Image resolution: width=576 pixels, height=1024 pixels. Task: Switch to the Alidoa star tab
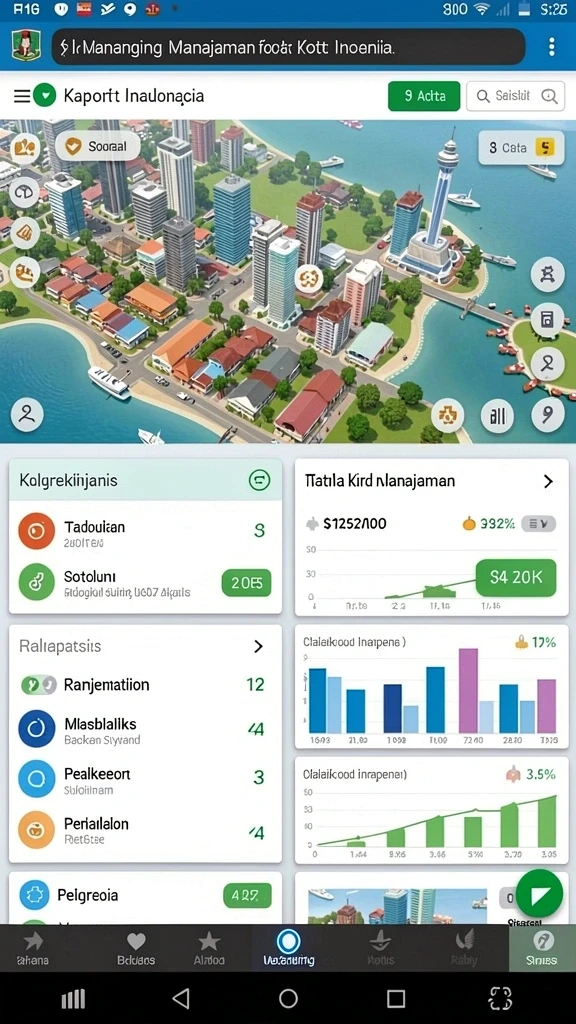(209, 948)
